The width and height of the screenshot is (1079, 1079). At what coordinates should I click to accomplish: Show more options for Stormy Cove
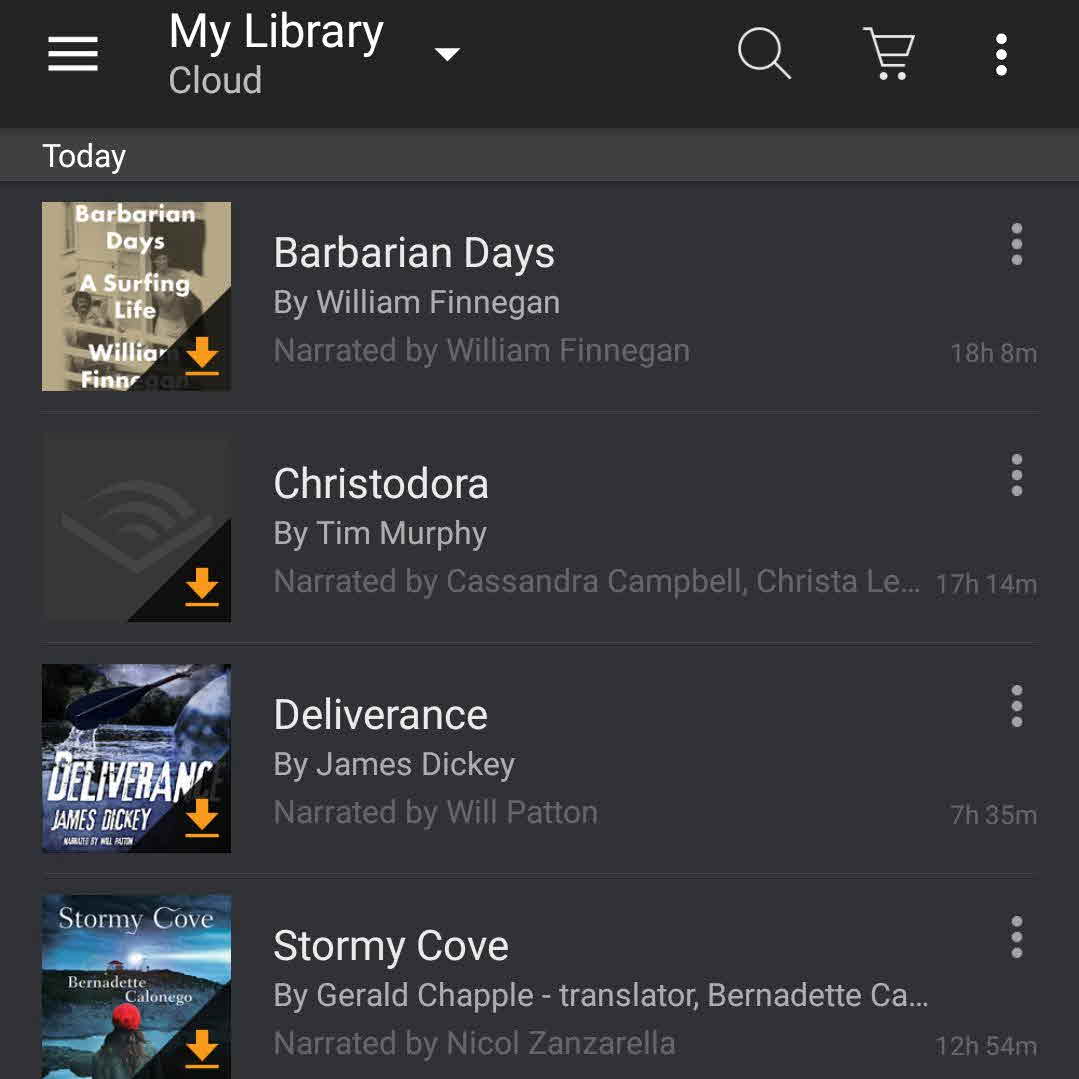1016,937
